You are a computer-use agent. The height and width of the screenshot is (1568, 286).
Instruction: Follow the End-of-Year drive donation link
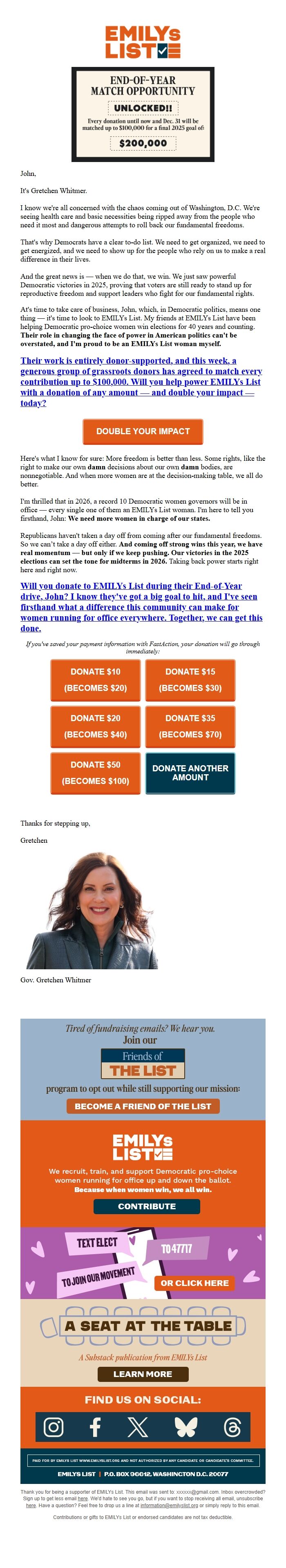tap(141, 607)
